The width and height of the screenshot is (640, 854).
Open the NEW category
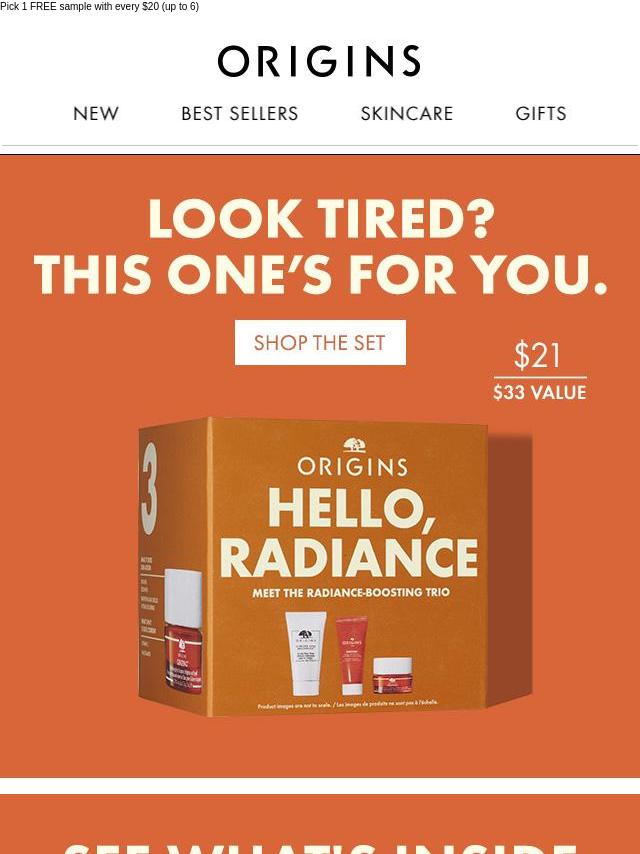[x=96, y=114]
